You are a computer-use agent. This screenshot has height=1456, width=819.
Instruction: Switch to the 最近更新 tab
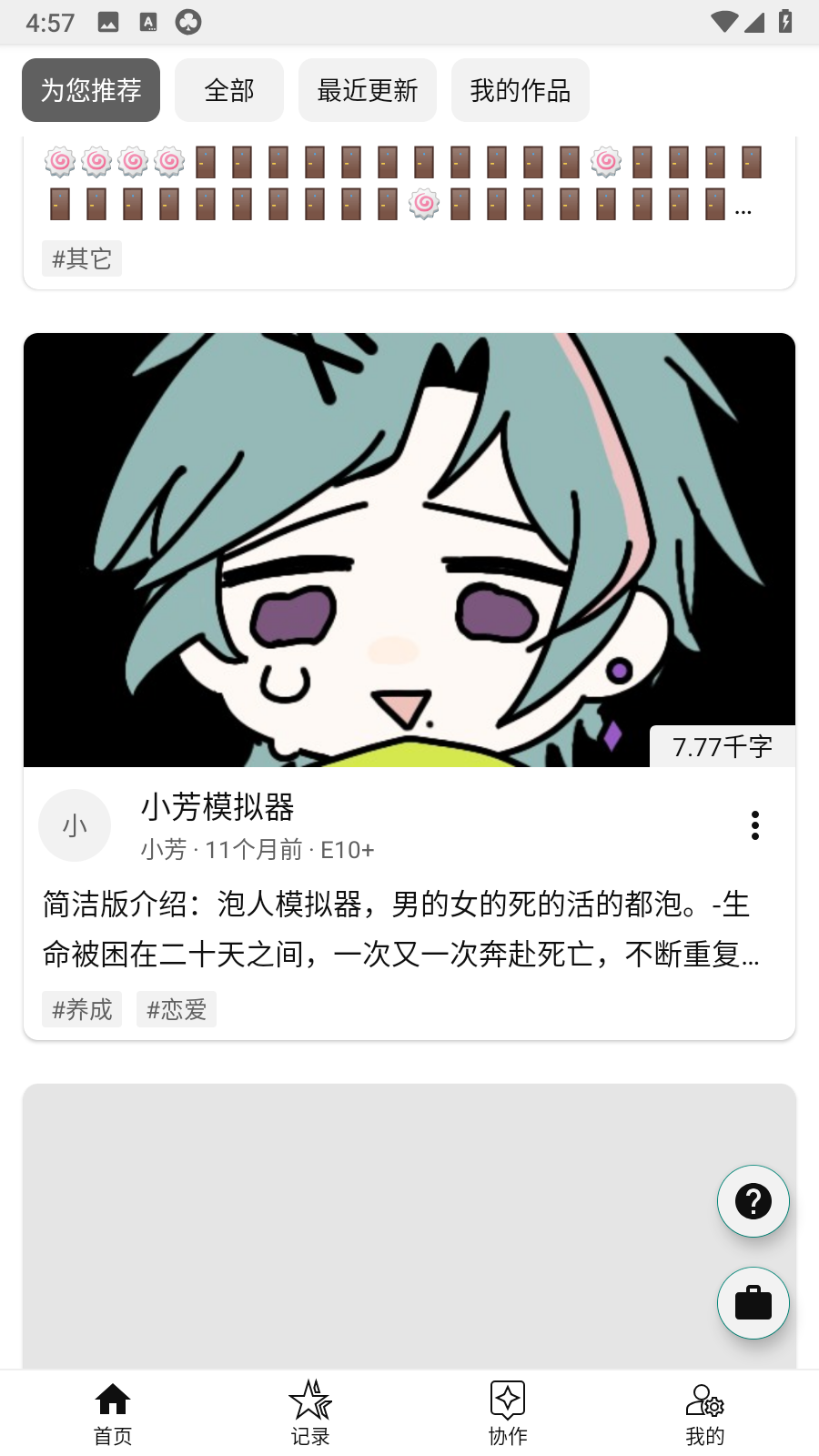coord(368,89)
